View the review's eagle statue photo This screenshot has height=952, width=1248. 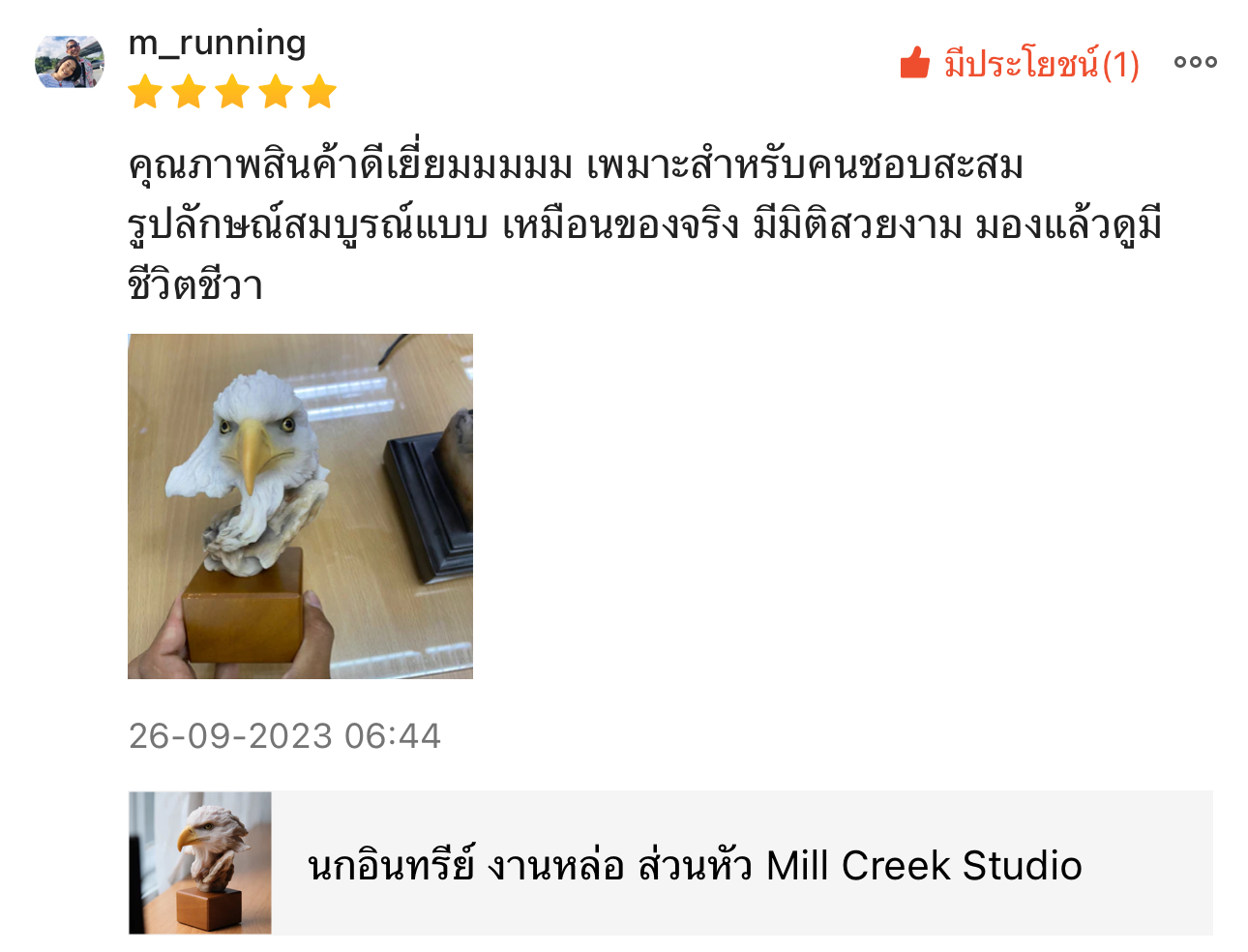(300, 506)
